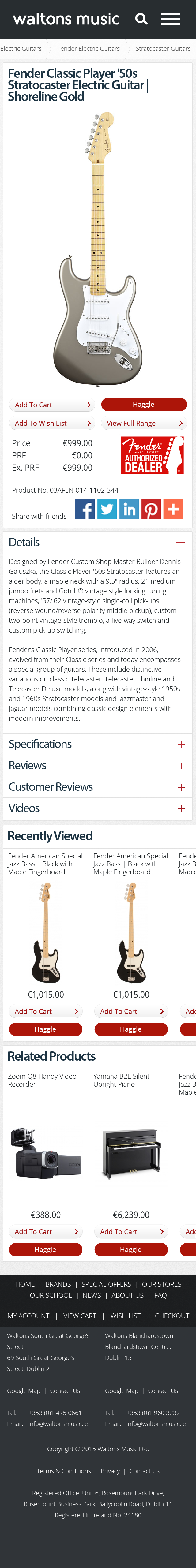Open Google Map for South Great George's Street

(x=24, y=1390)
